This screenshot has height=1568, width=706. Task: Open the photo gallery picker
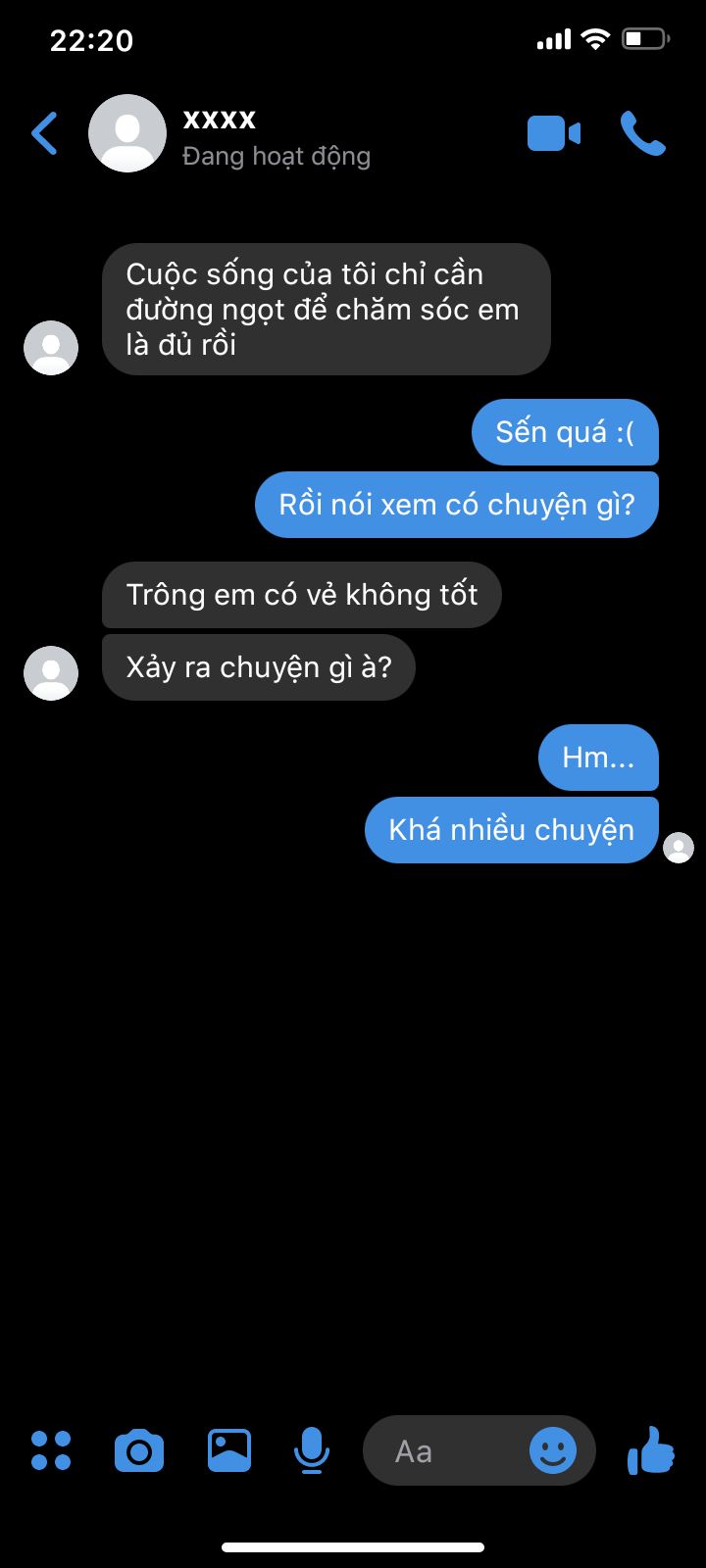(x=229, y=1450)
